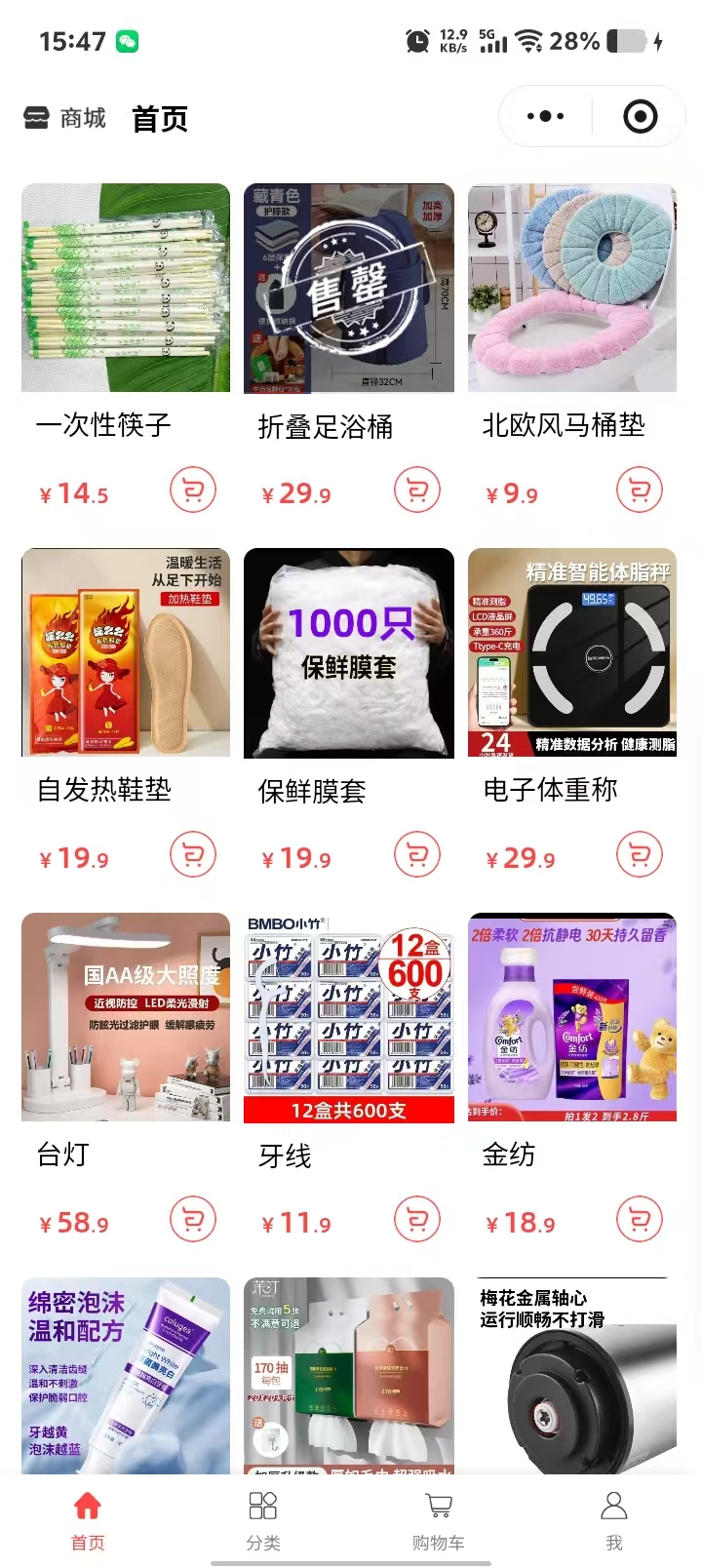Open the 购物车 tab
Screen dimensions: 702x1568
439,1519
